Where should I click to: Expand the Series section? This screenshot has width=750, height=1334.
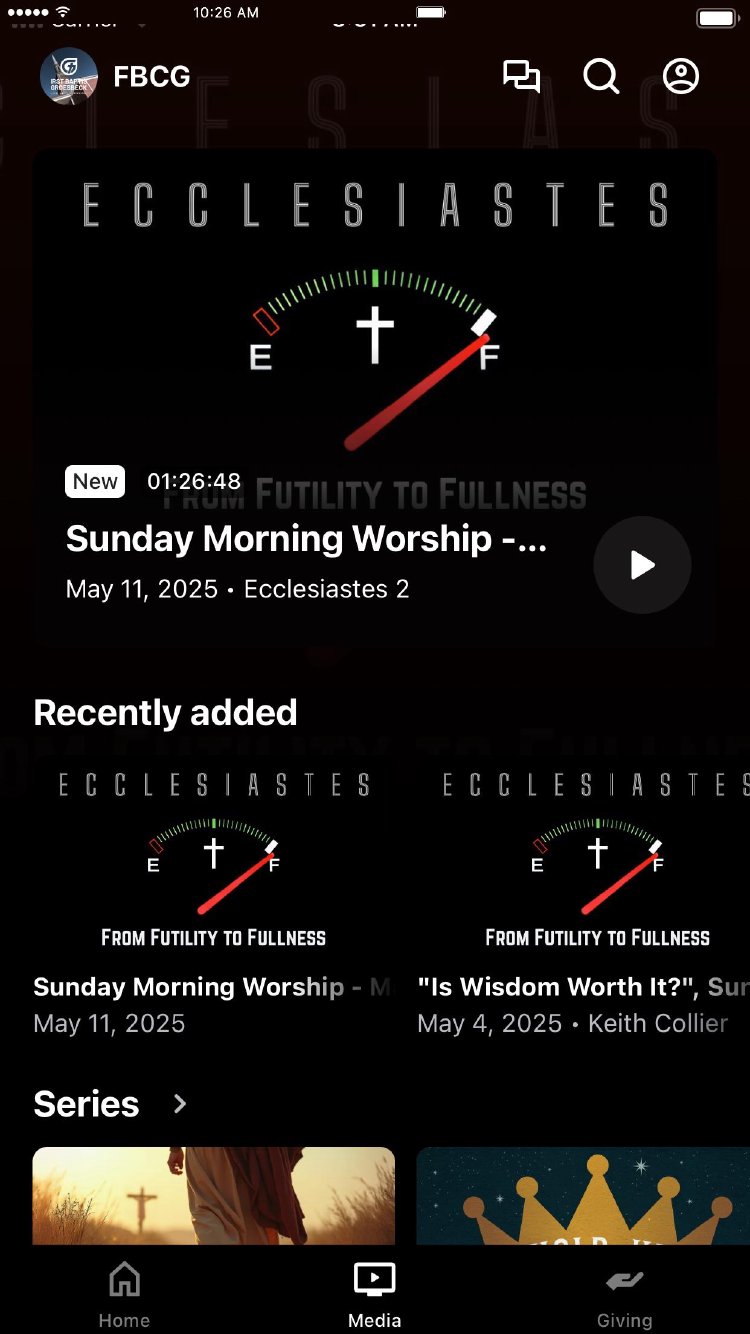tap(180, 1104)
